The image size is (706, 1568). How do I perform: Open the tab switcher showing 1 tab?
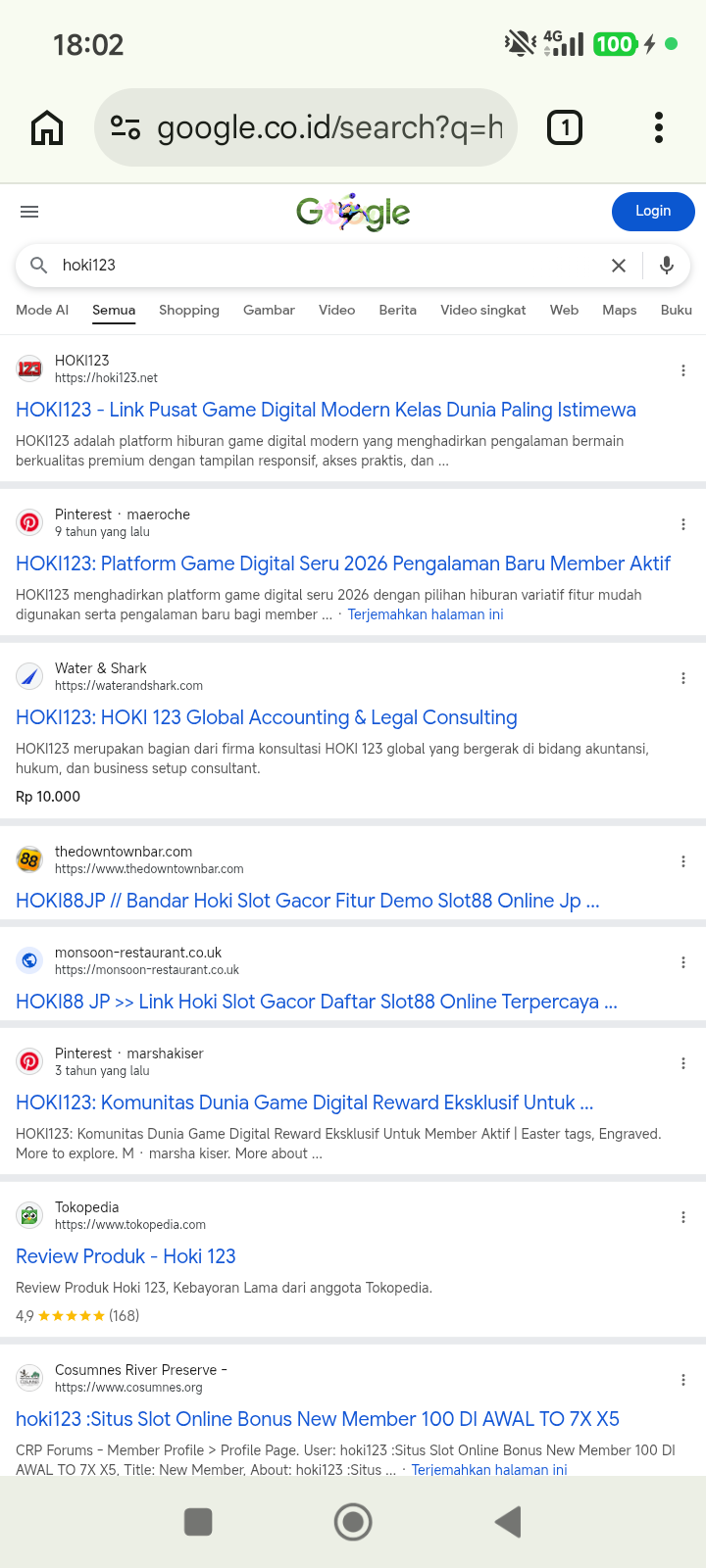pos(564,127)
